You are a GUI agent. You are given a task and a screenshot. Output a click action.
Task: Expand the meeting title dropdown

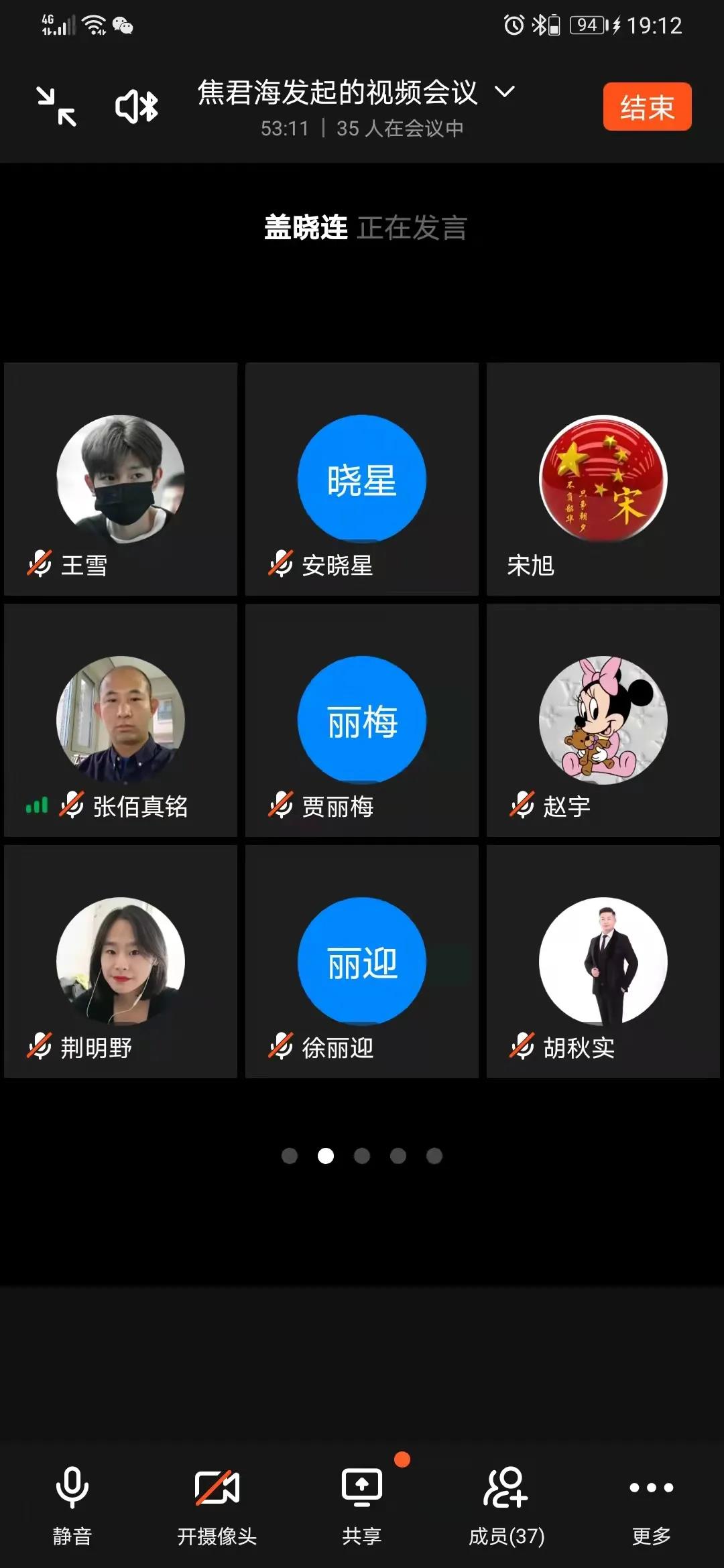tap(505, 91)
